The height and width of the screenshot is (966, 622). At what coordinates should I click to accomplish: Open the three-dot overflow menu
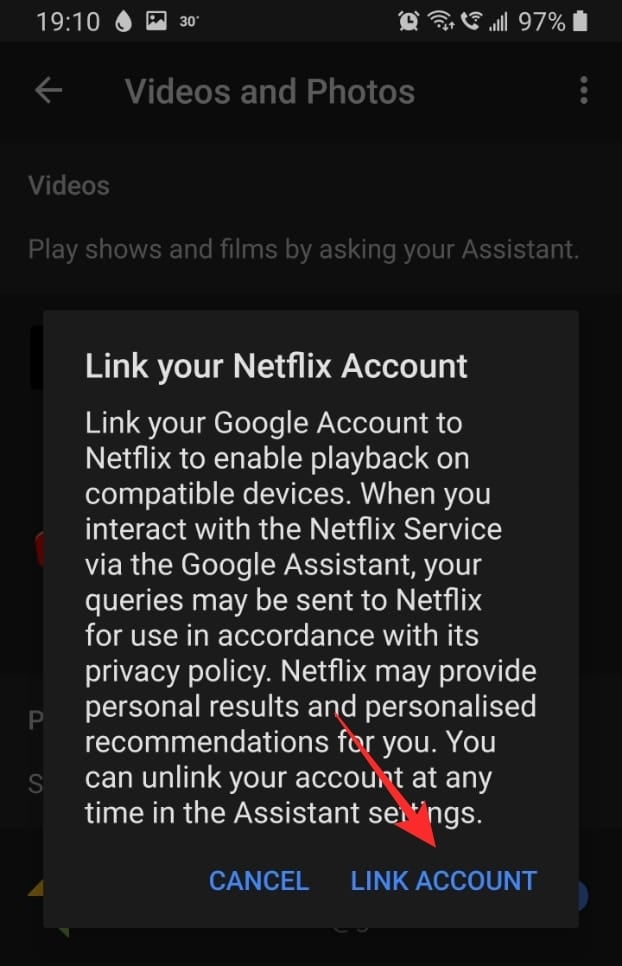(x=584, y=91)
